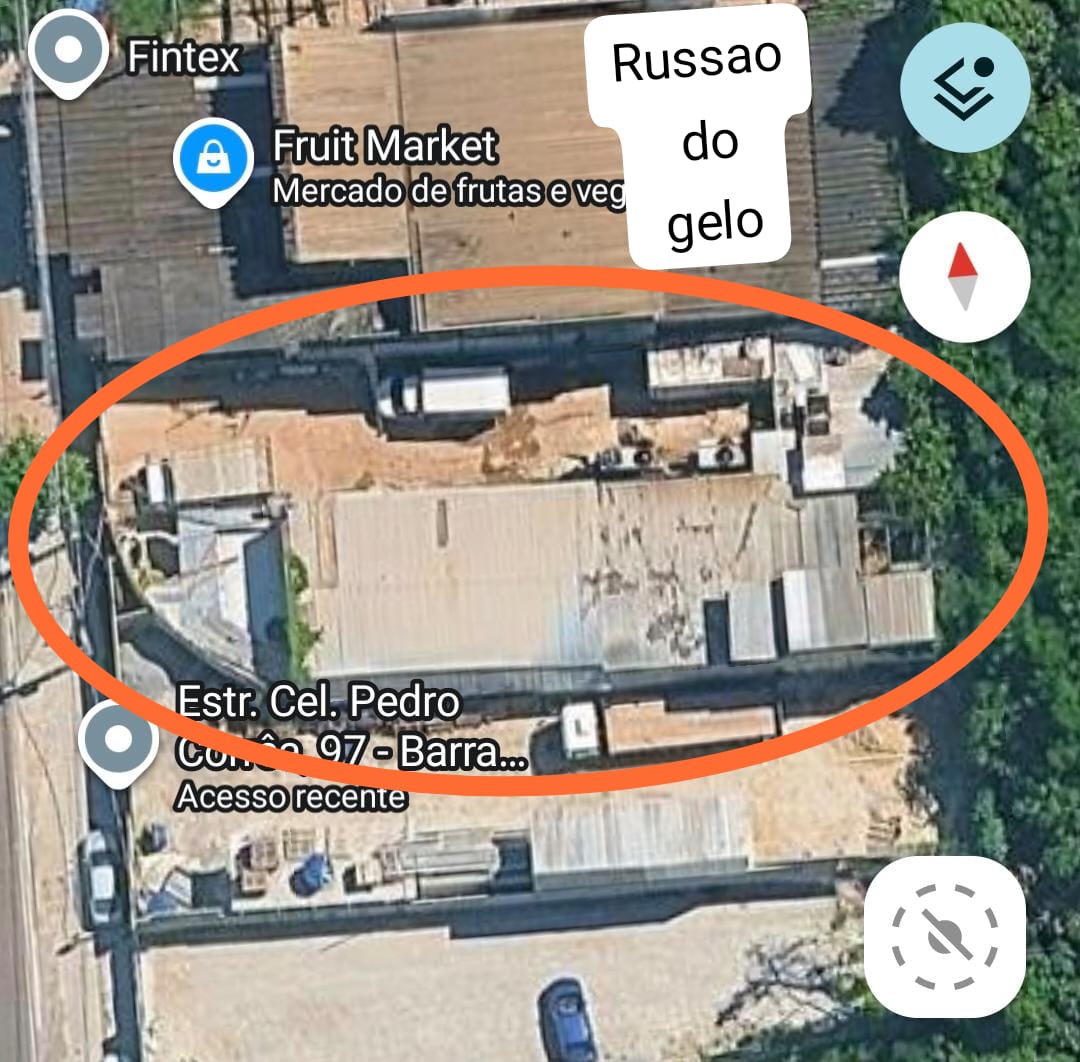This screenshot has width=1080, height=1062.
Task: Select the Fintex map marker
Action: point(67,52)
